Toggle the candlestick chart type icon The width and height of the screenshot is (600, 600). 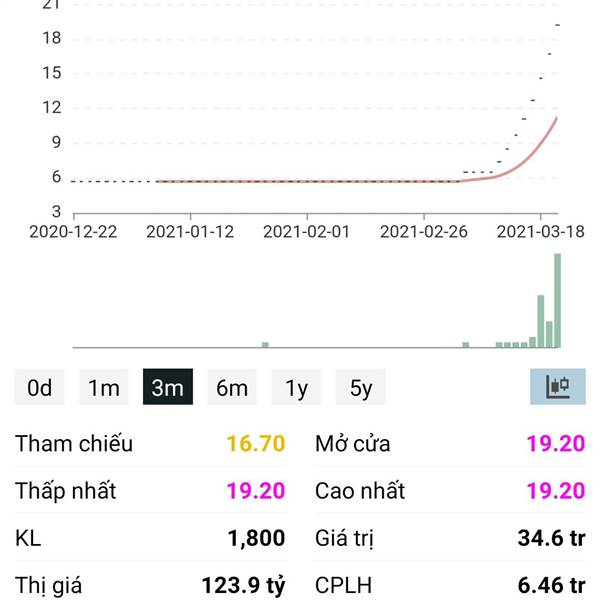(557, 387)
